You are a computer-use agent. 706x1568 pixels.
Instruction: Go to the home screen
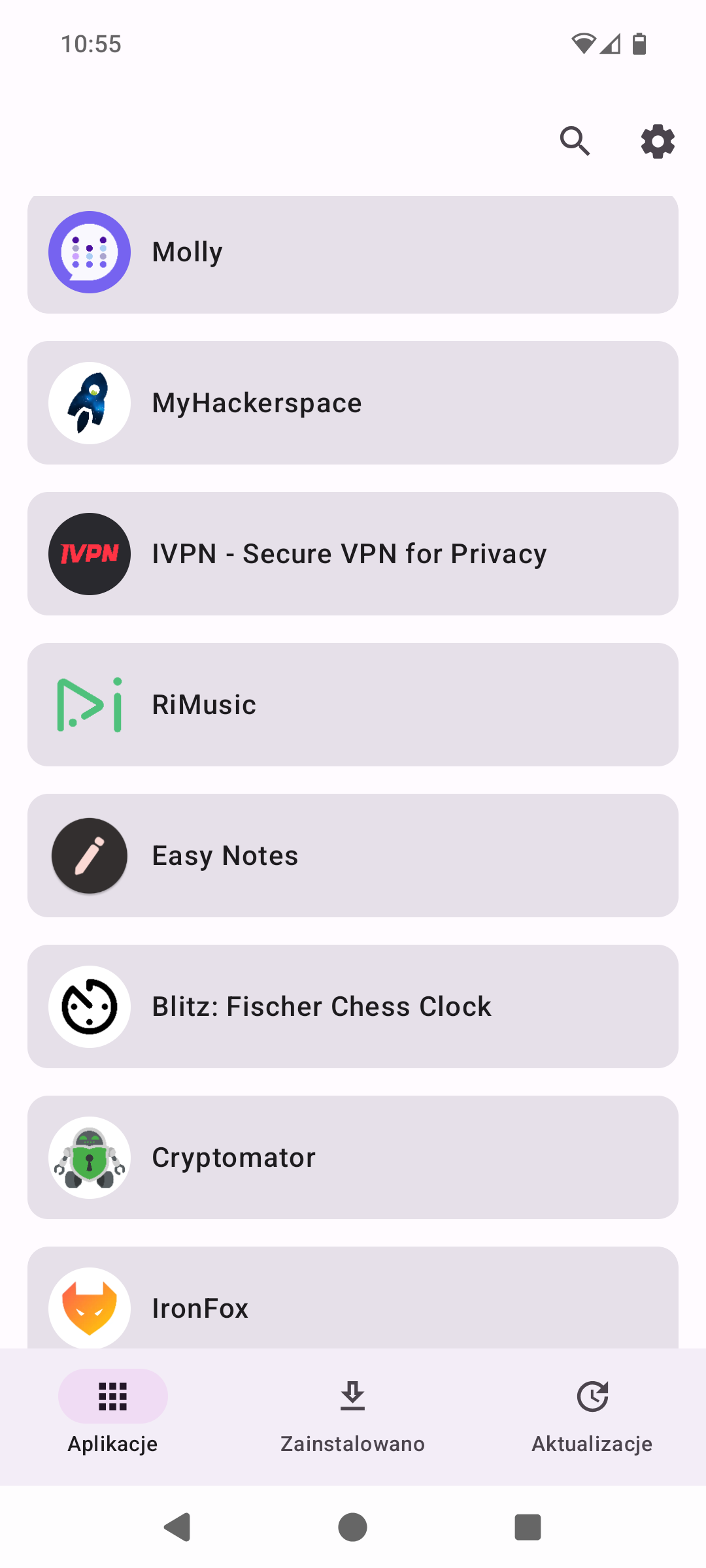click(353, 1527)
